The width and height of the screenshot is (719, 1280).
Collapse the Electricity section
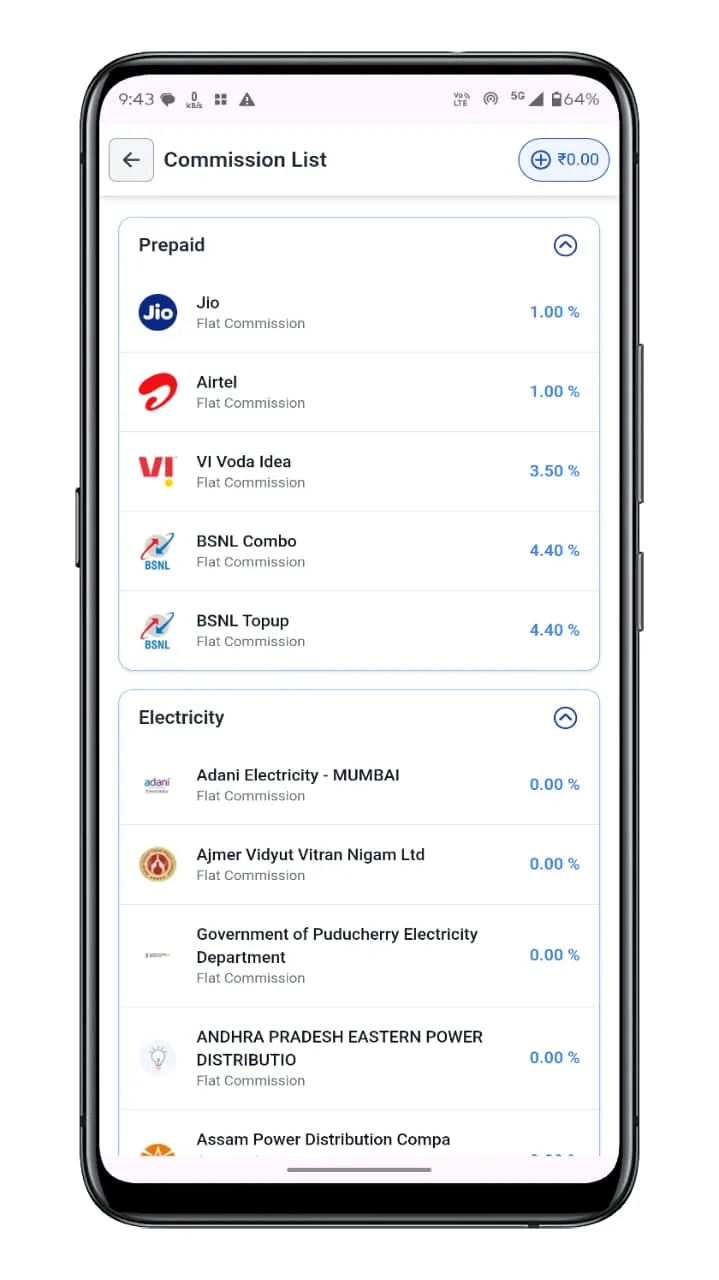click(565, 718)
